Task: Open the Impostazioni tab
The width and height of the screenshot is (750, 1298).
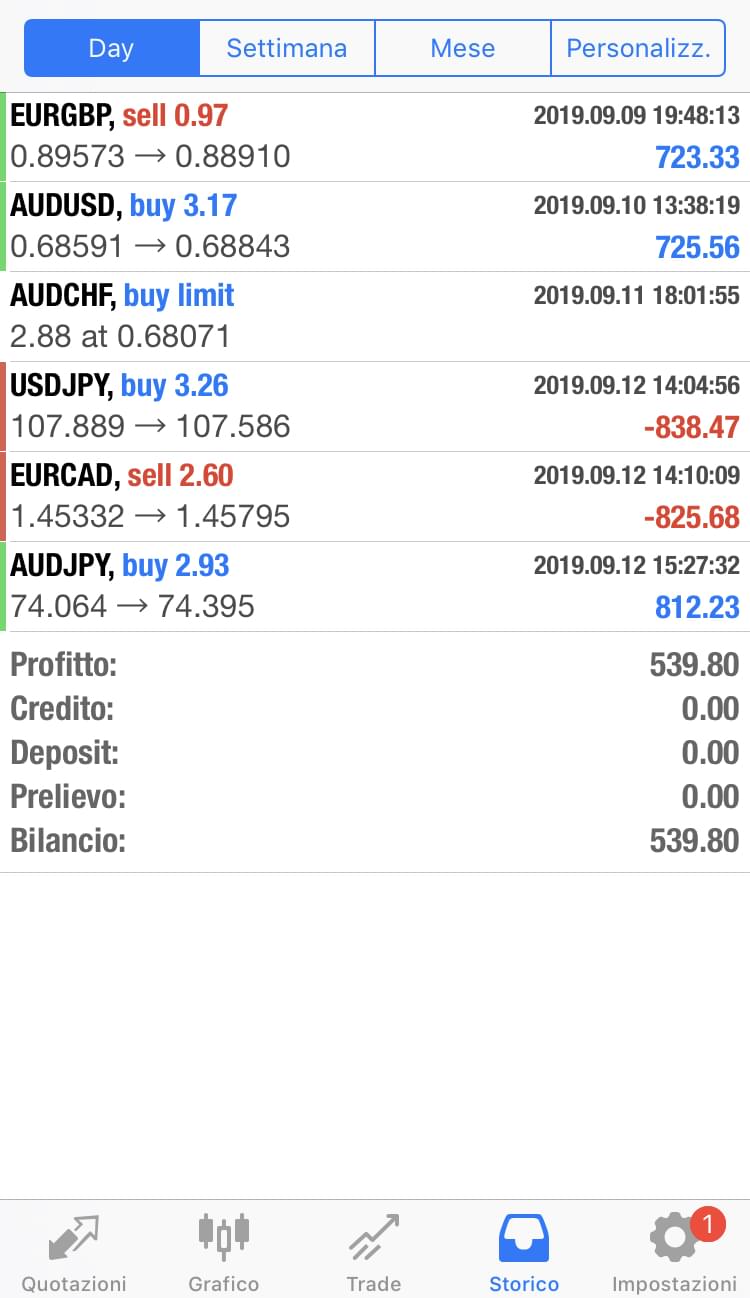Action: tap(674, 1250)
